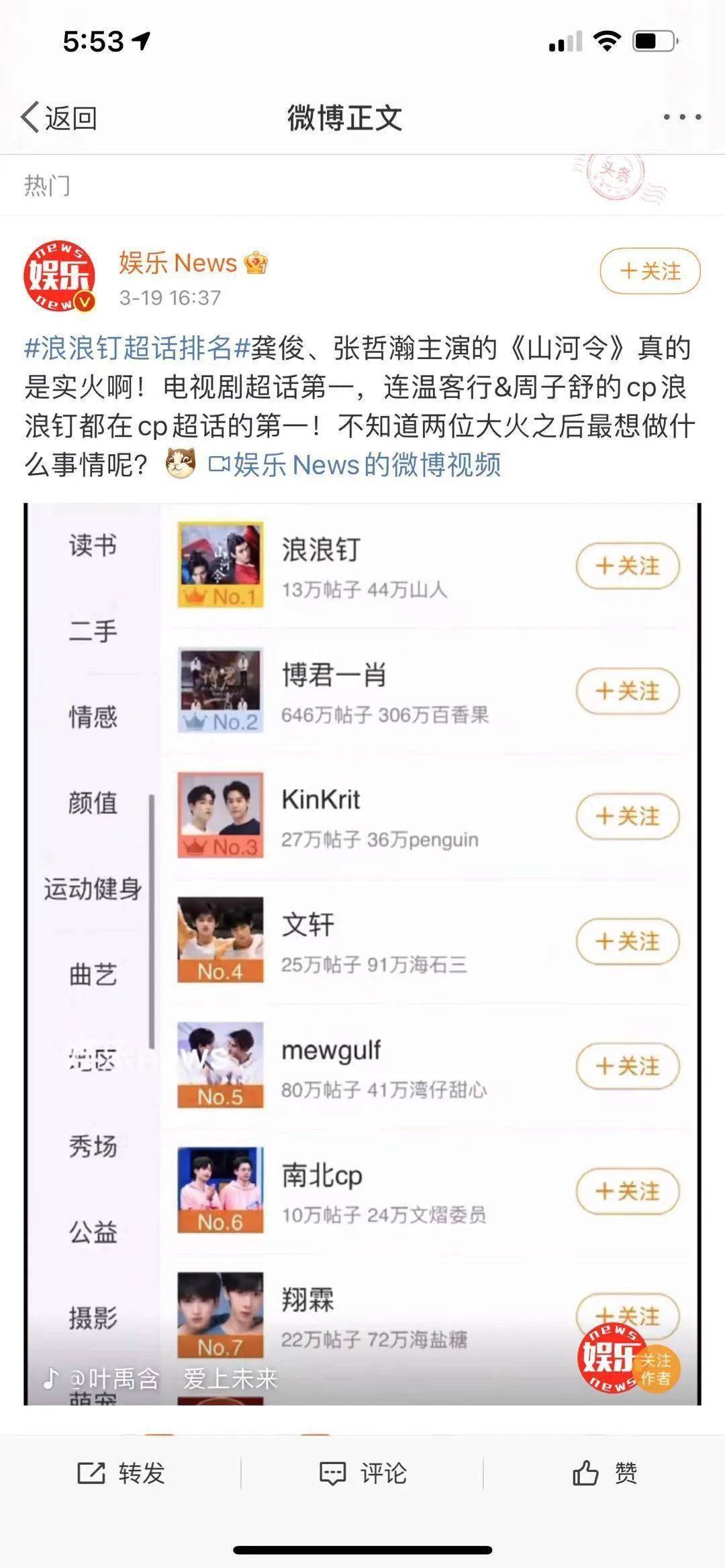Open the 娱乐News profile avatar

(x=59, y=277)
